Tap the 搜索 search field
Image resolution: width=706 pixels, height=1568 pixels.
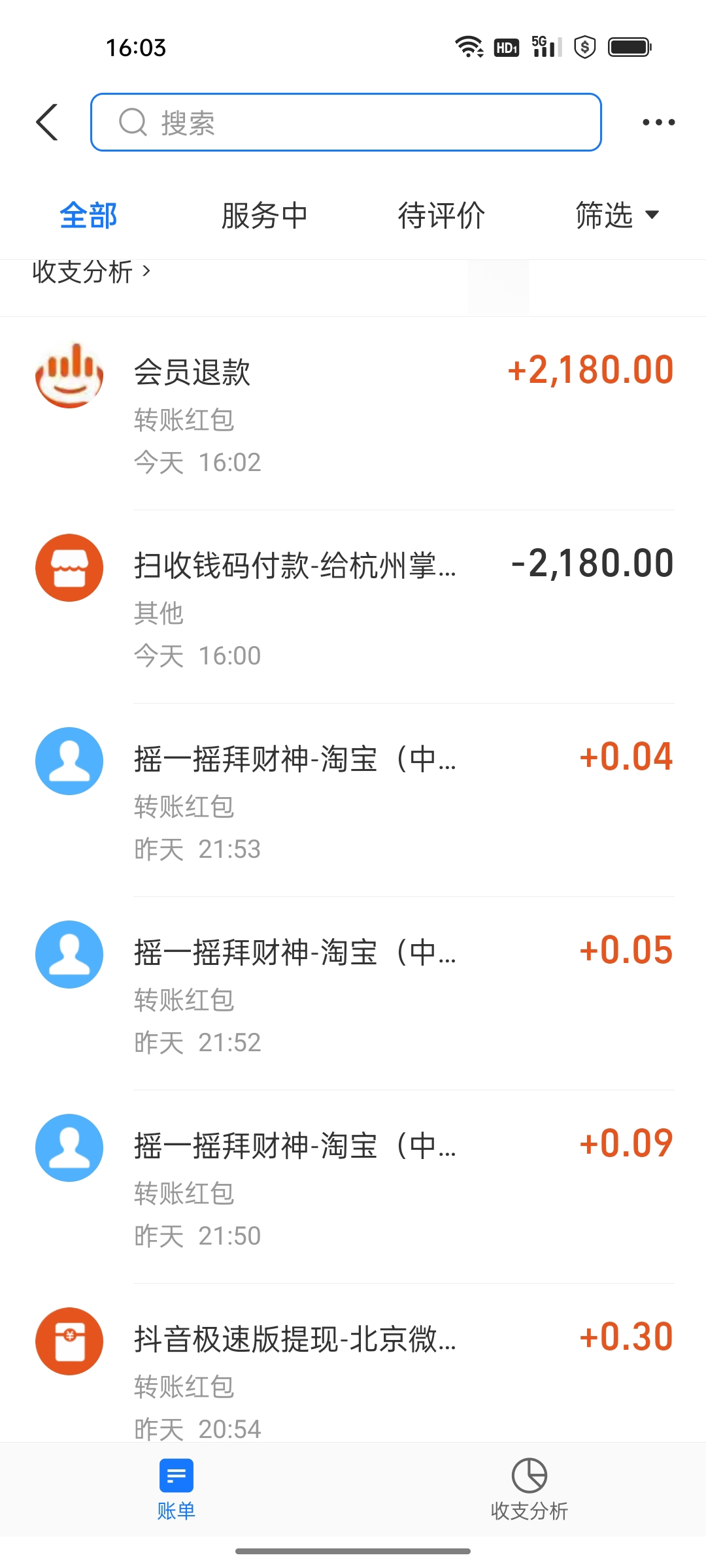tap(345, 122)
